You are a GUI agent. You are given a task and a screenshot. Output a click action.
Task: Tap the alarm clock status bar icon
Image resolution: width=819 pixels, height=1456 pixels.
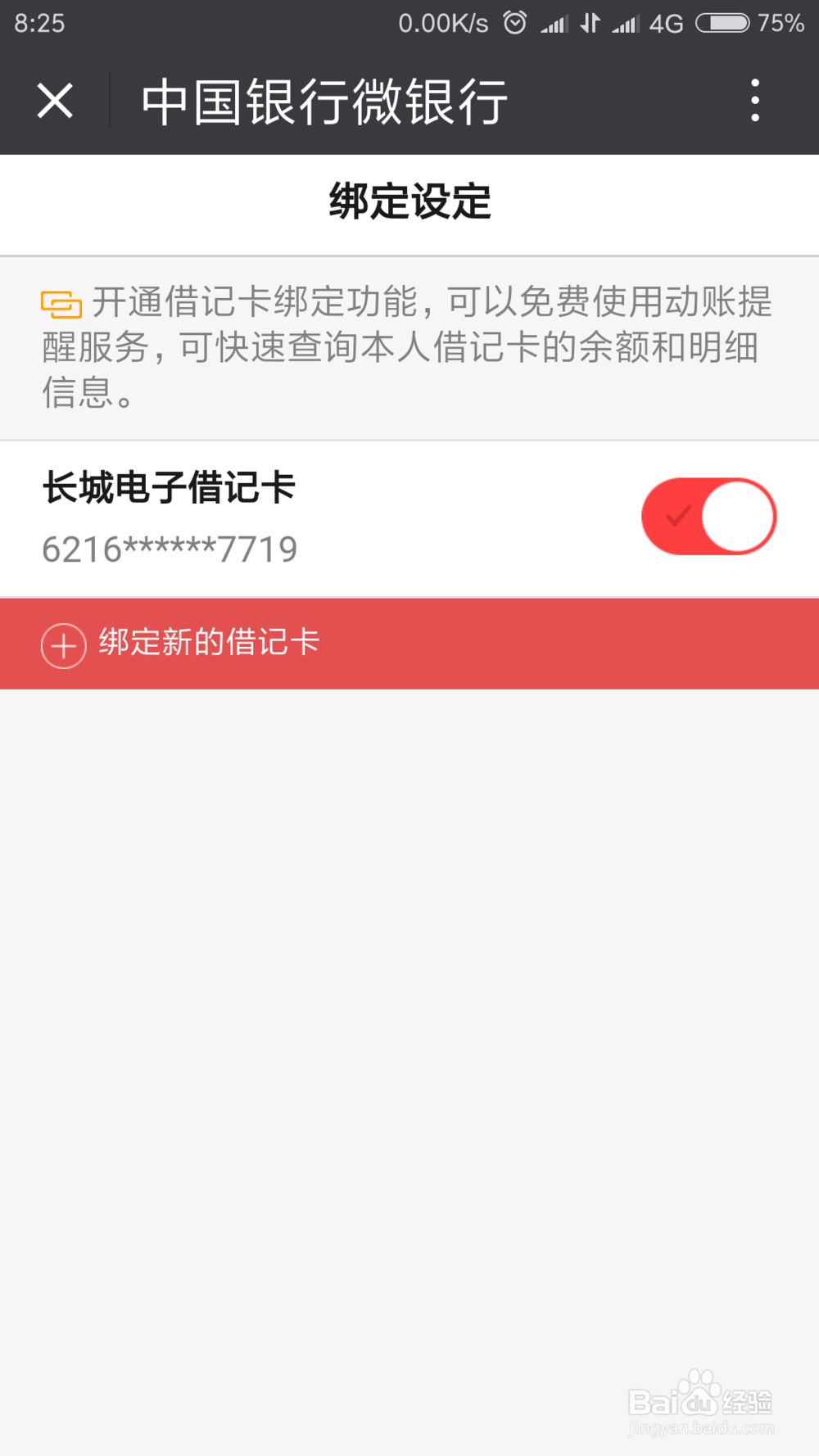point(515,23)
